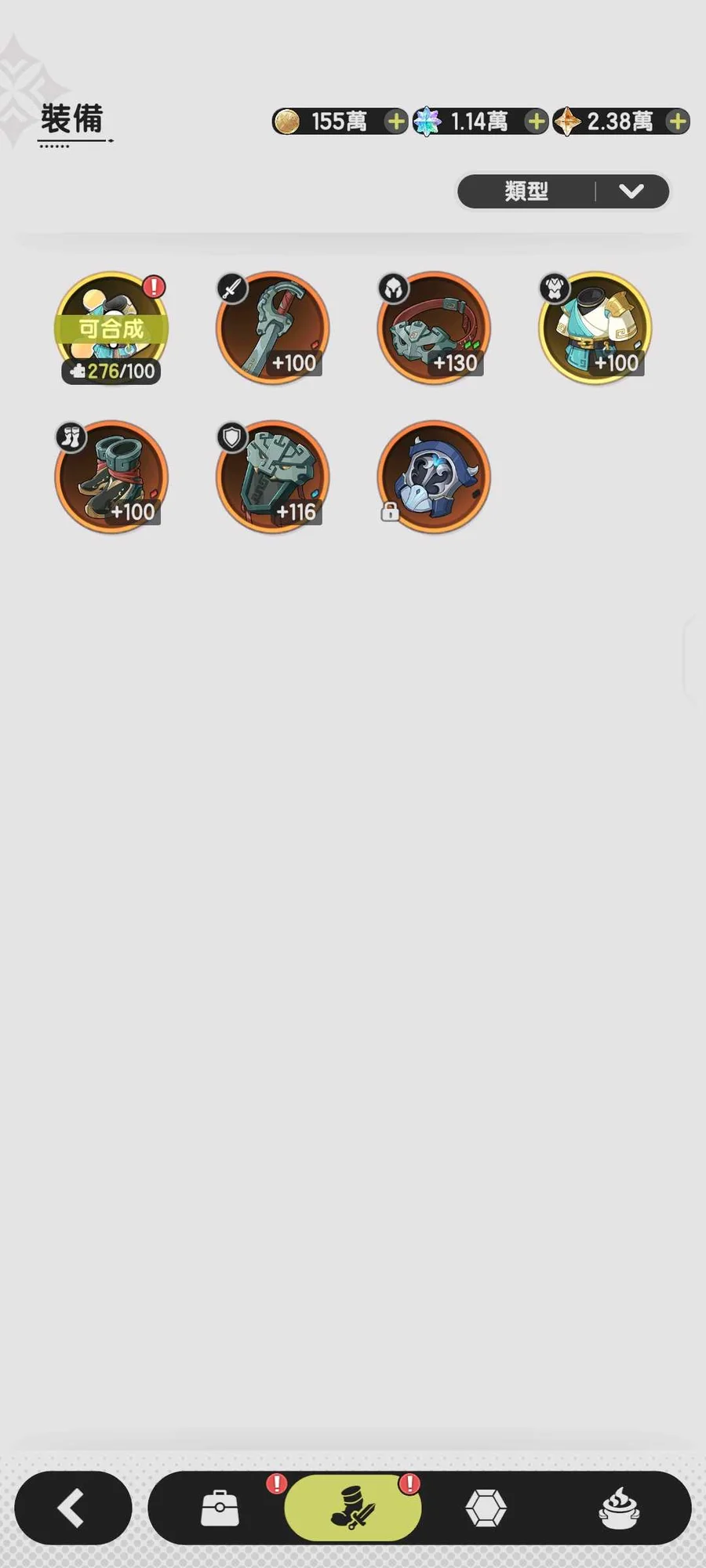Tap plus next to the 1.14萬 crystal currency
This screenshot has height=1568, width=706.
537,122
